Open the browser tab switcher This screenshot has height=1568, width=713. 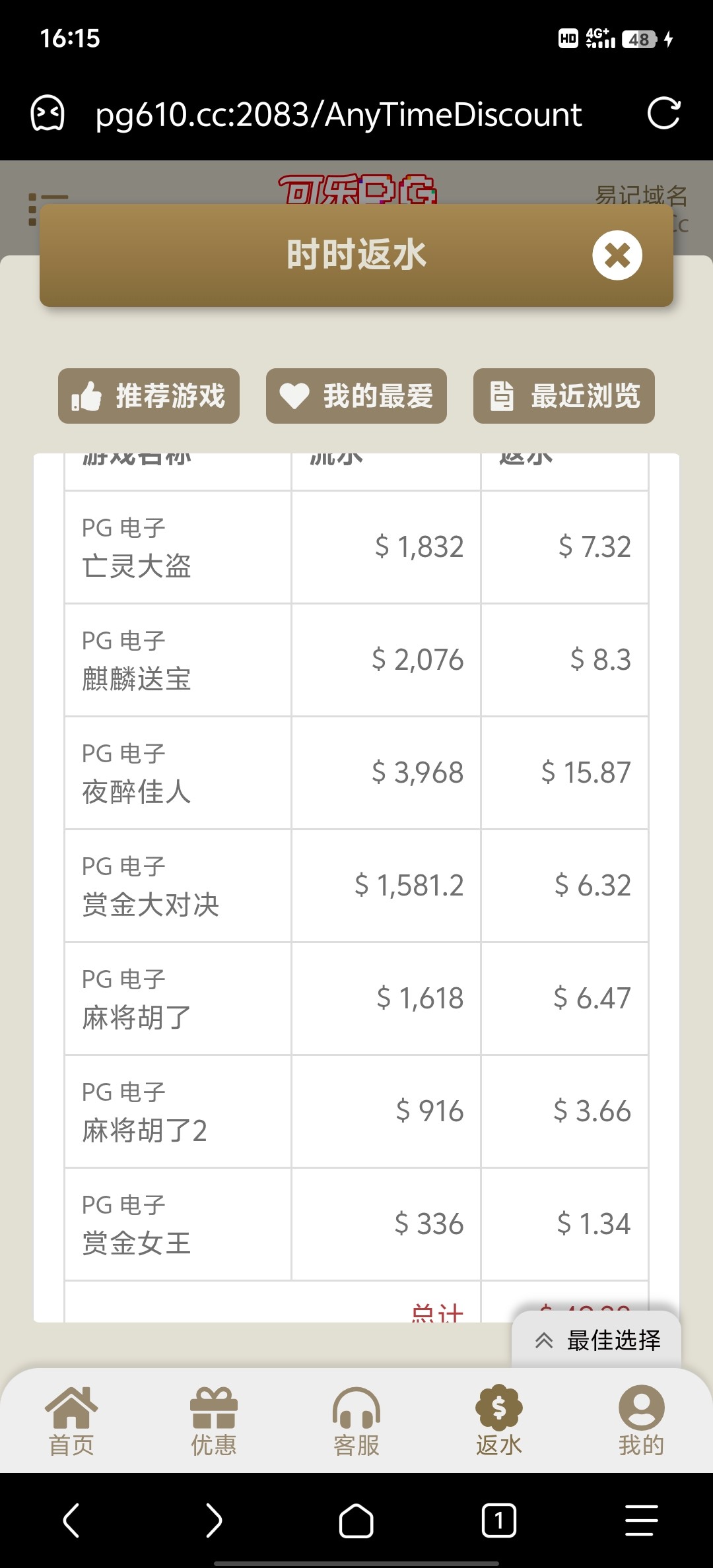tap(499, 1520)
